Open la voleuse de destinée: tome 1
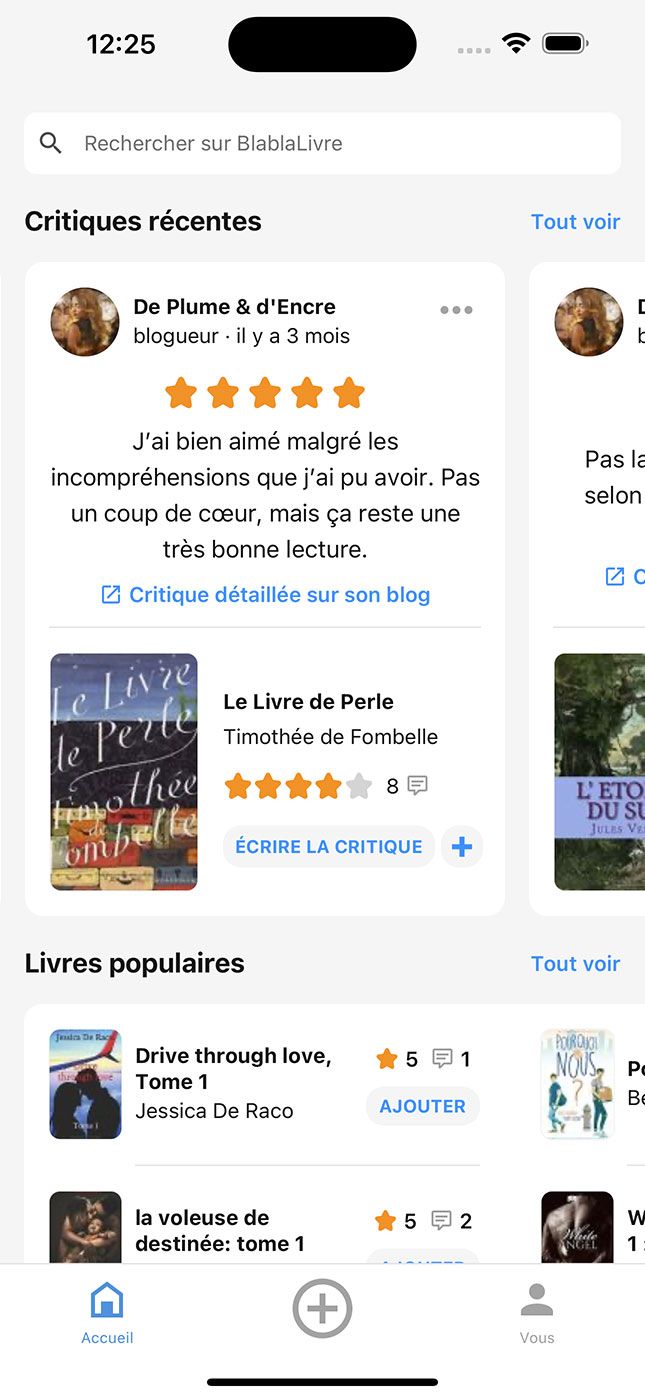The height and width of the screenshot is (1398, 645). 220,1231
